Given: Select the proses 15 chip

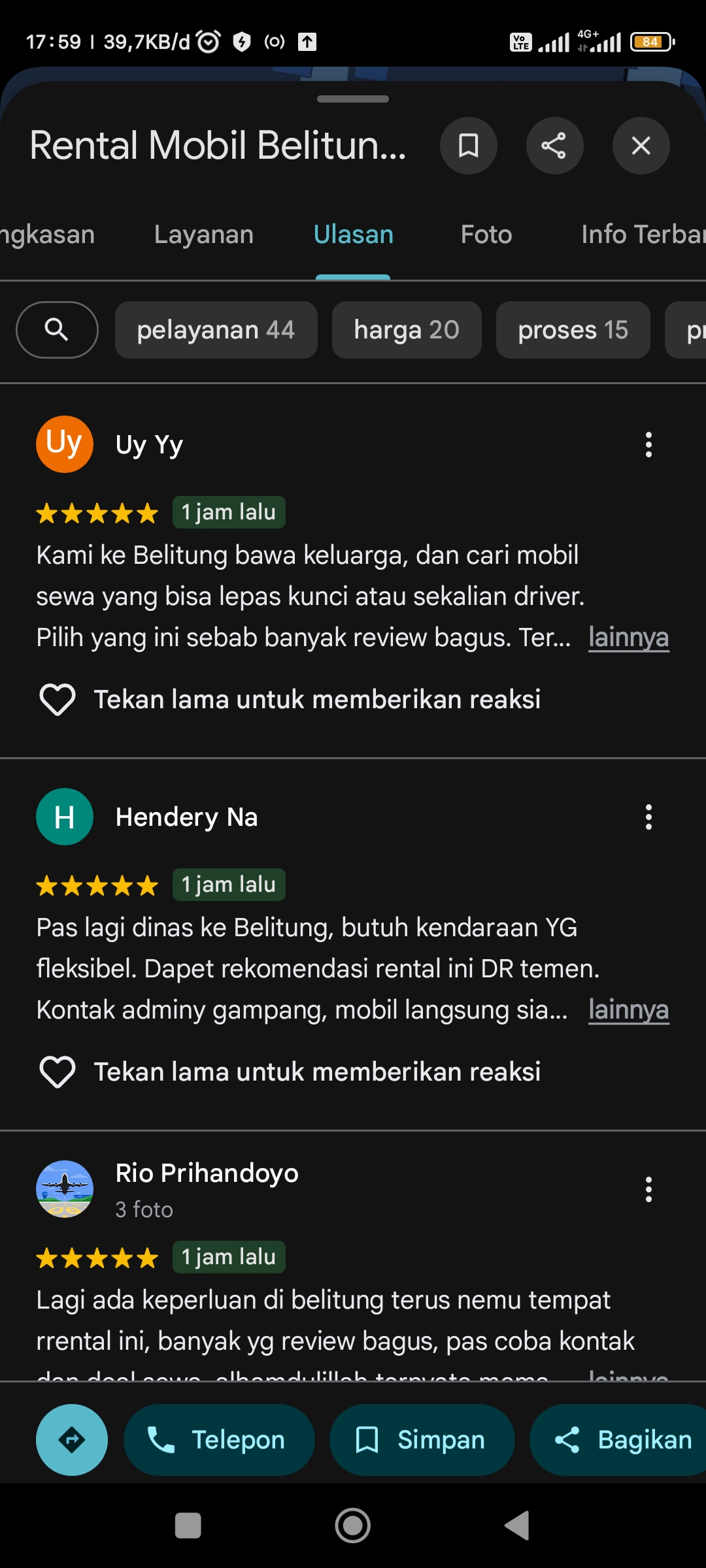Looking at the screenshot, I should coord(573,330).
